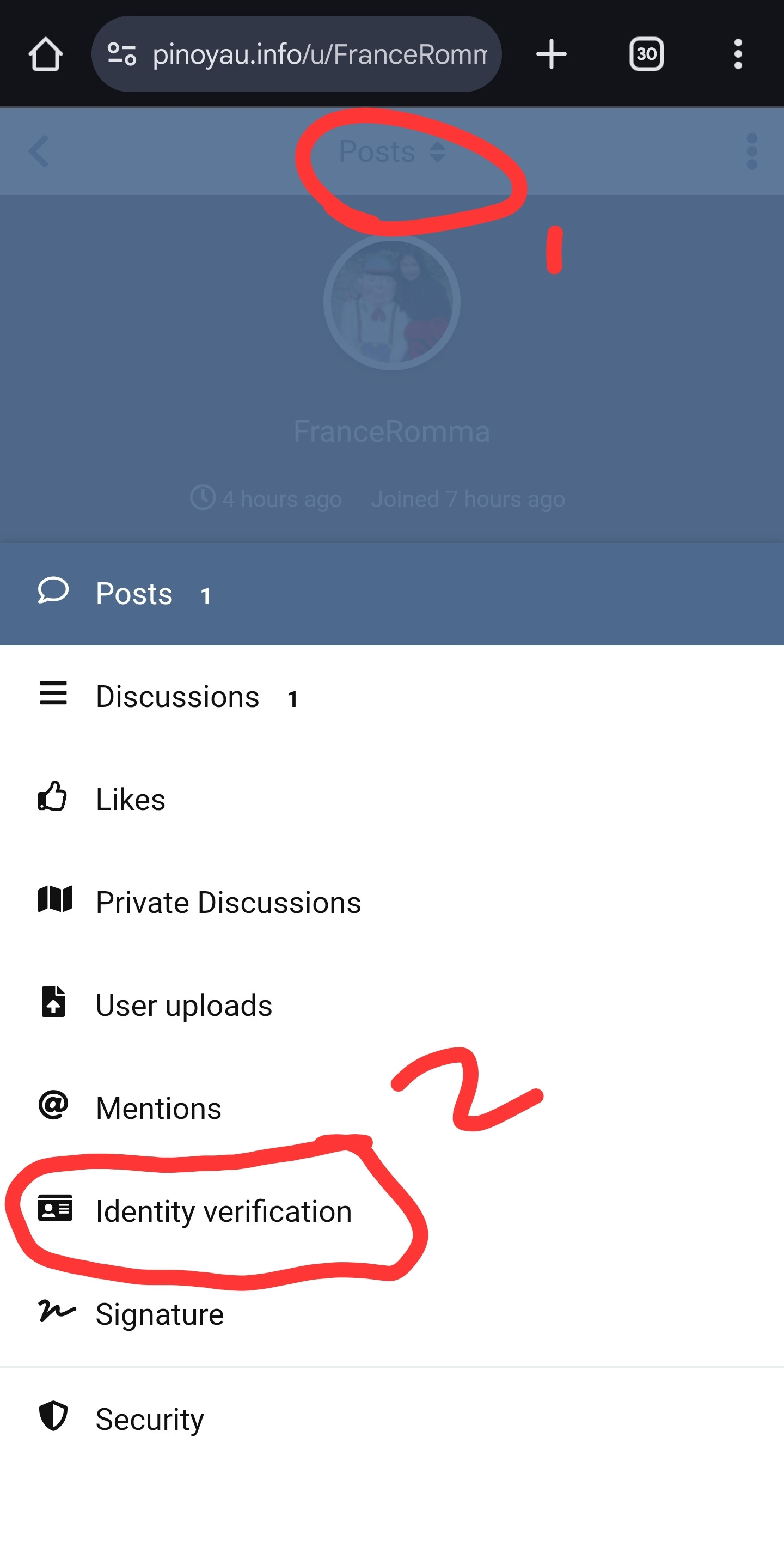
Task: Open the browser overflow menu
Action: tap(738, 54)
